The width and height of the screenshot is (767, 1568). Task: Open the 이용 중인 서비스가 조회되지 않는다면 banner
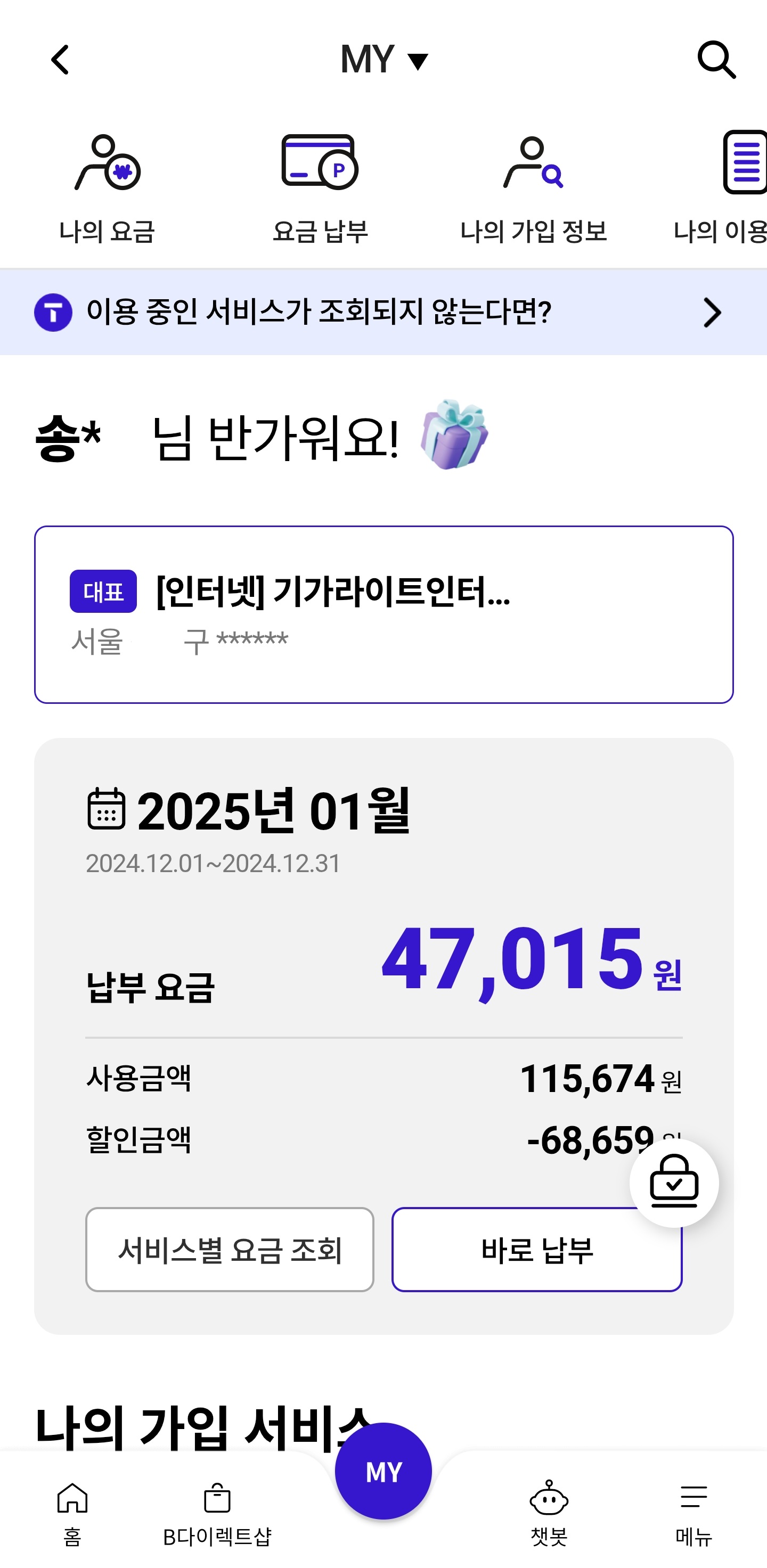click(383, 312)
